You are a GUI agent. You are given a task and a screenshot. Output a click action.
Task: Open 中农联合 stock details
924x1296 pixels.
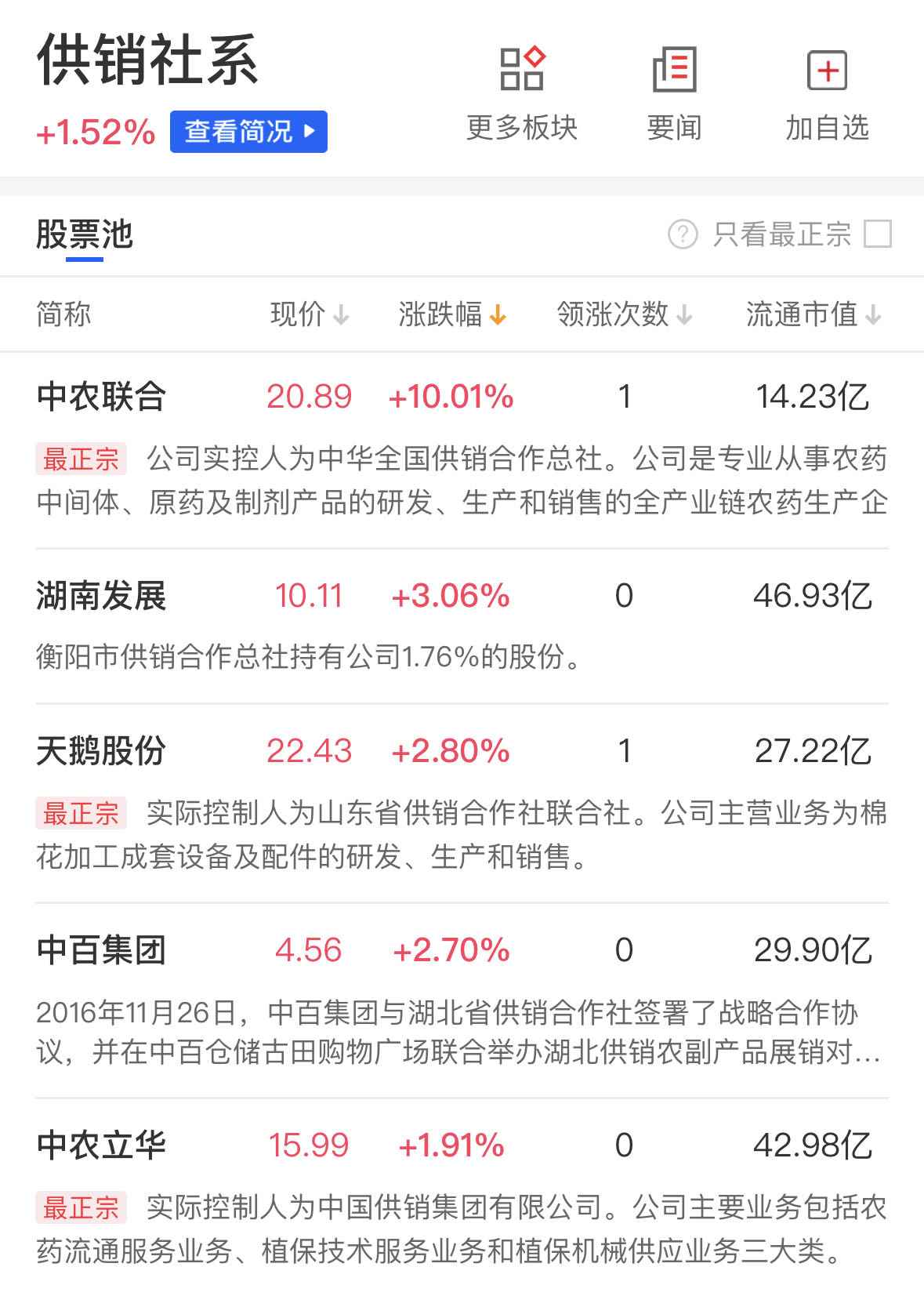tap(102, 396)
